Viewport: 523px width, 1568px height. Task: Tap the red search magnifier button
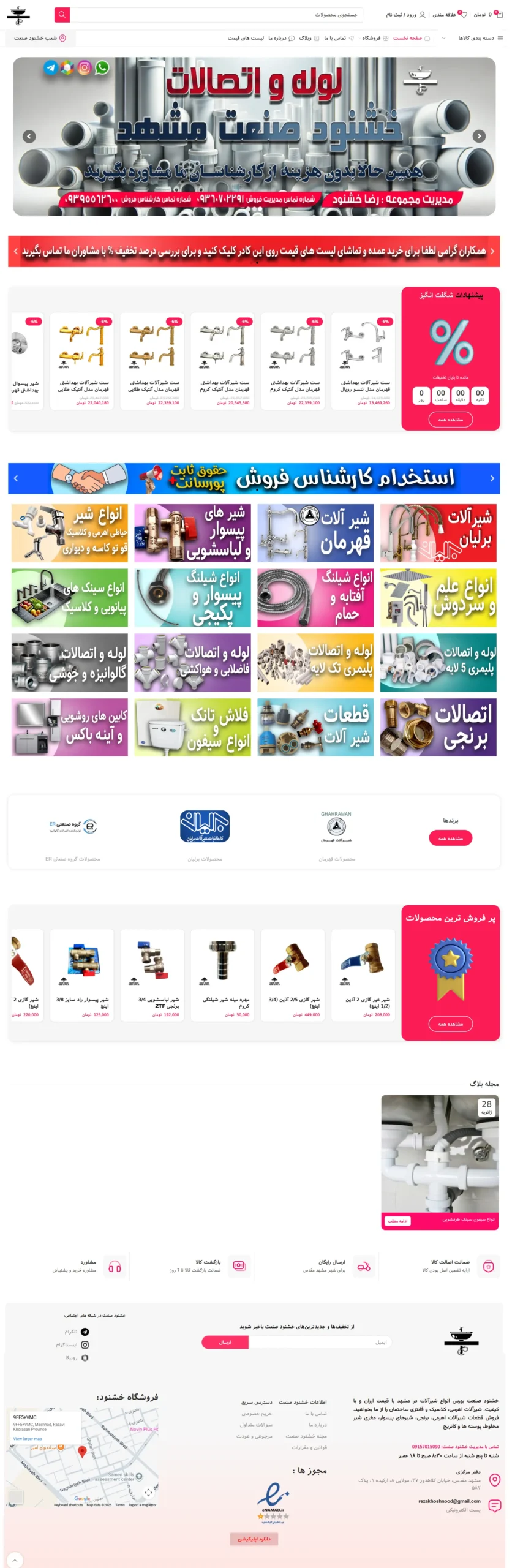[x=62, y=15]
